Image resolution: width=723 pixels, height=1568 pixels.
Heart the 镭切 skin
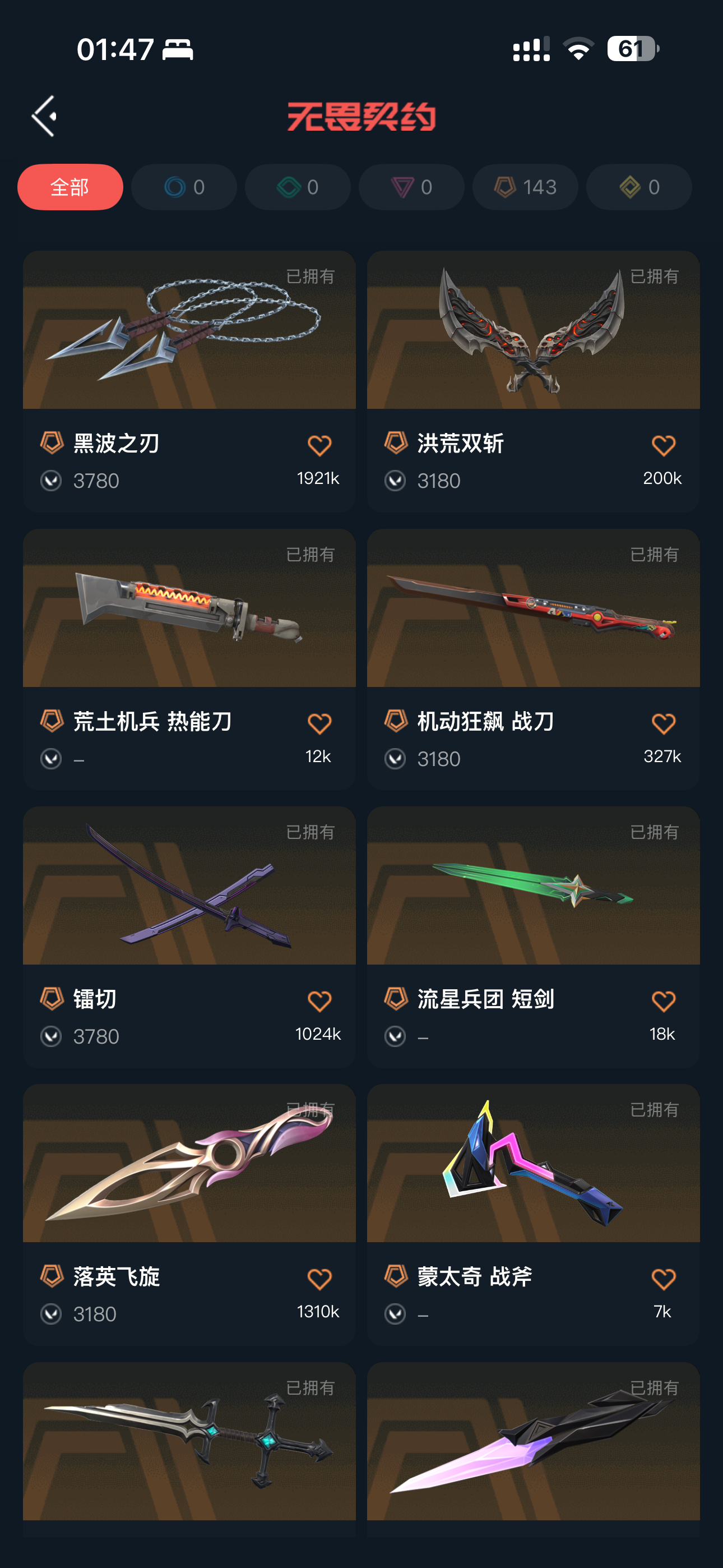[x=319, y=1001]
